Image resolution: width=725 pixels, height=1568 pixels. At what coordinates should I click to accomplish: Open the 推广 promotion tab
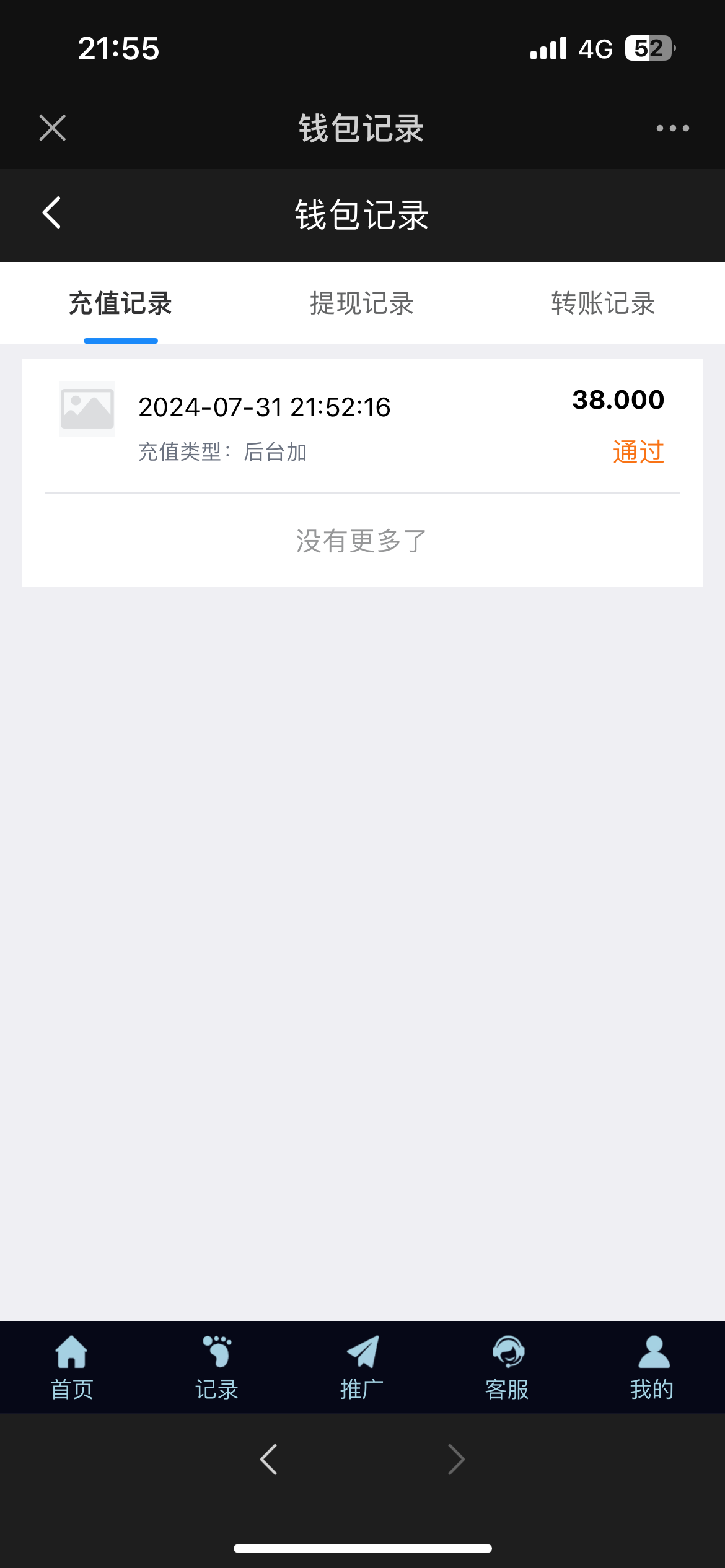coord(362,1367)
